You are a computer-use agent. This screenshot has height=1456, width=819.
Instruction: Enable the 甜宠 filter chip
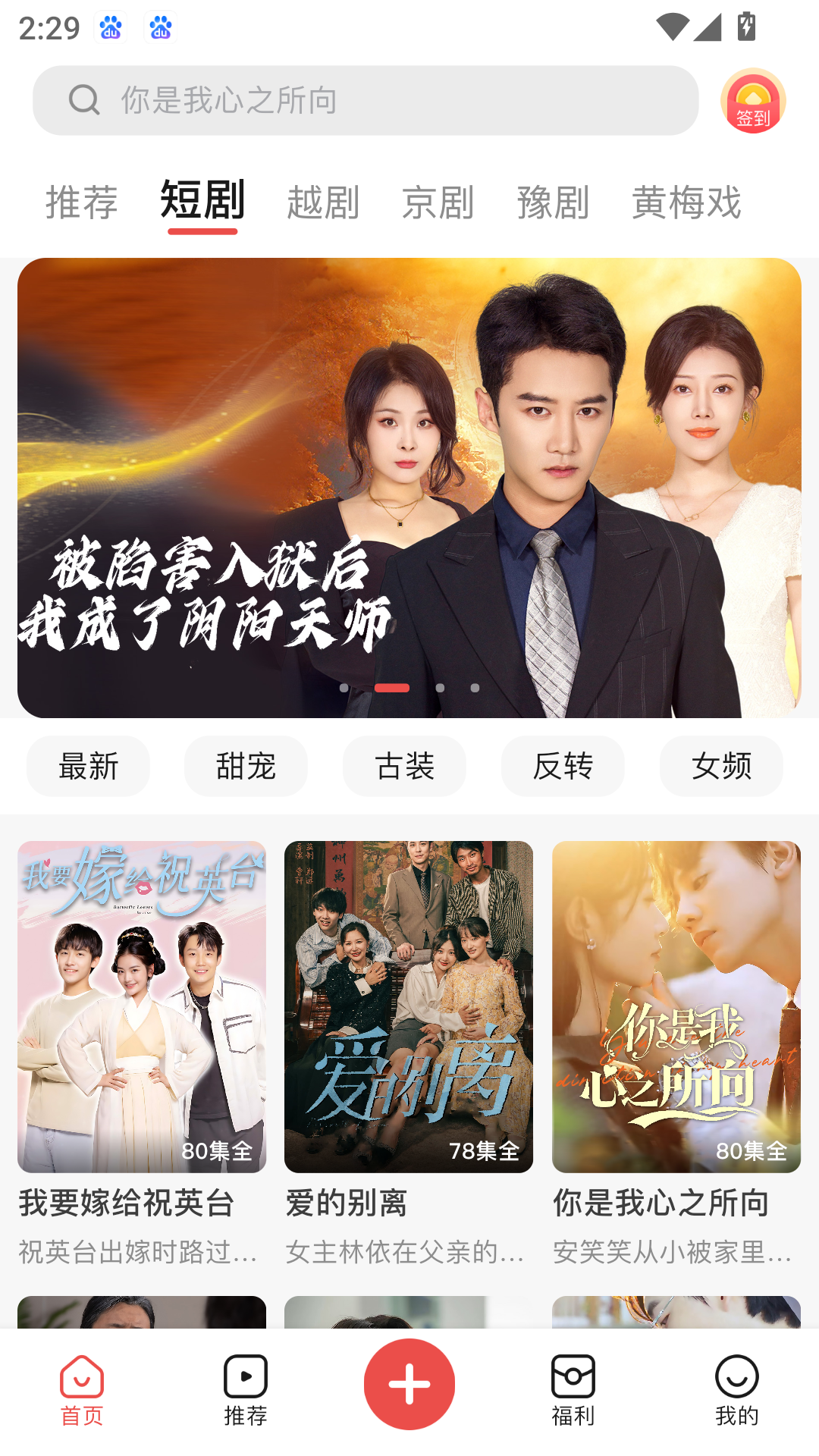pos(246,766)
